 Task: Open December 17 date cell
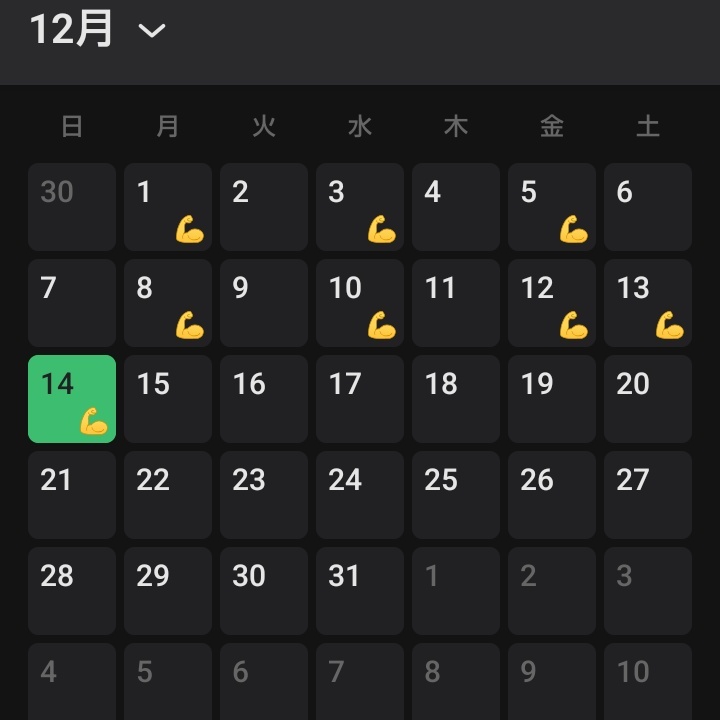[360, 399]
